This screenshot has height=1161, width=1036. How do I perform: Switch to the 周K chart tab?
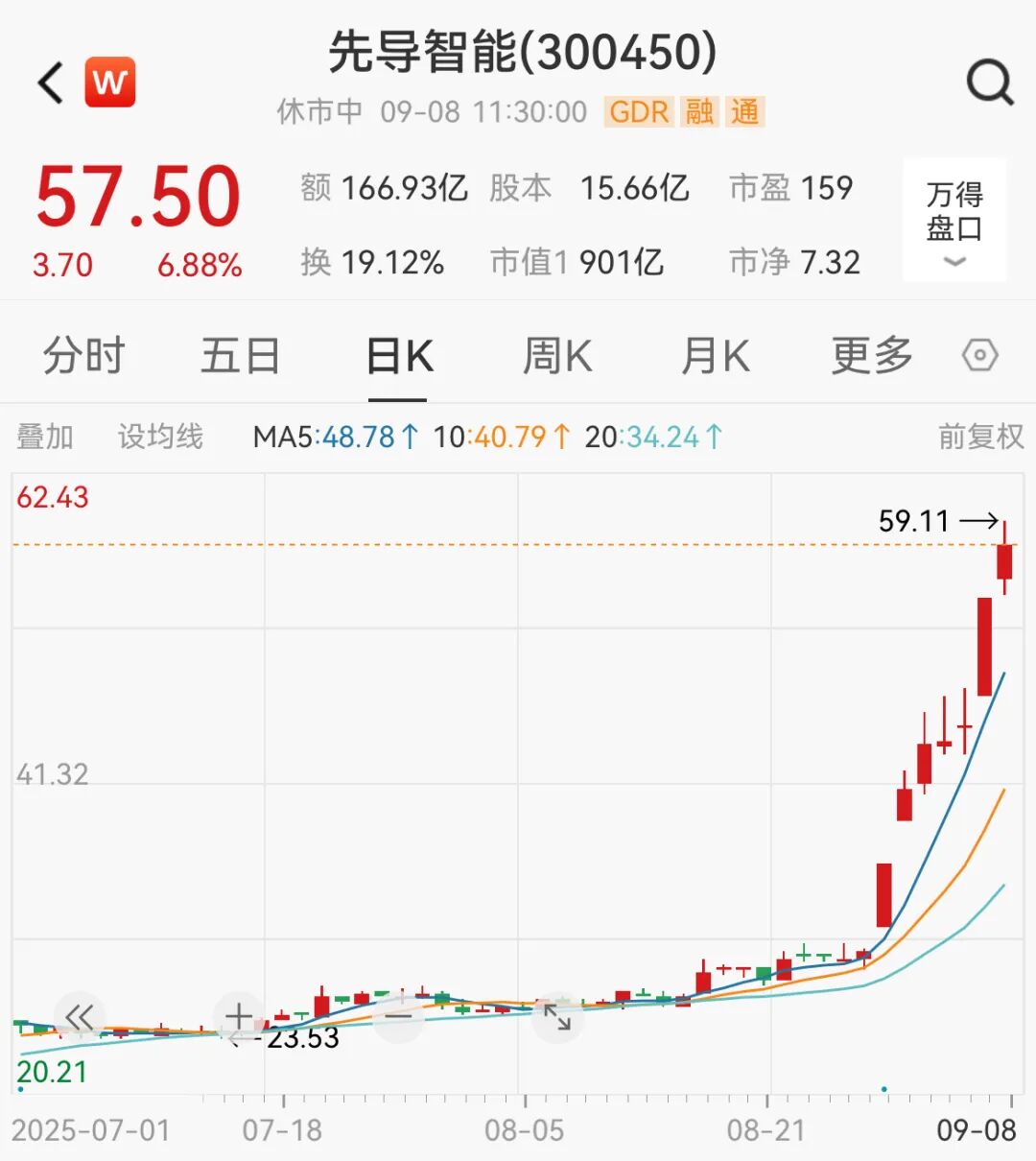pyautogui.click(x=557, y=356)
